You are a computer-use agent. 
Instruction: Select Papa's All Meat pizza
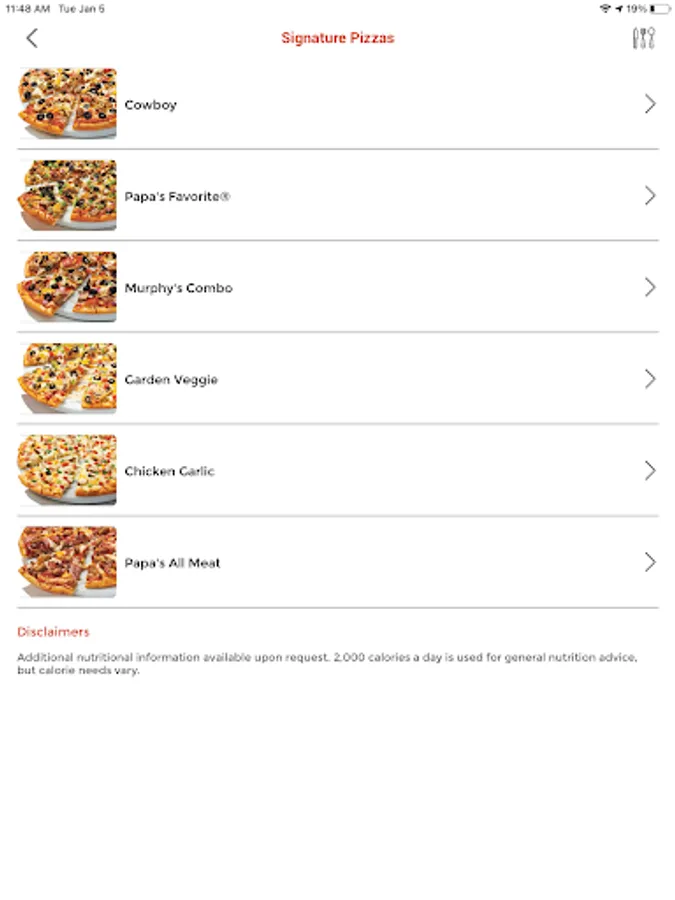pos(337,563)
